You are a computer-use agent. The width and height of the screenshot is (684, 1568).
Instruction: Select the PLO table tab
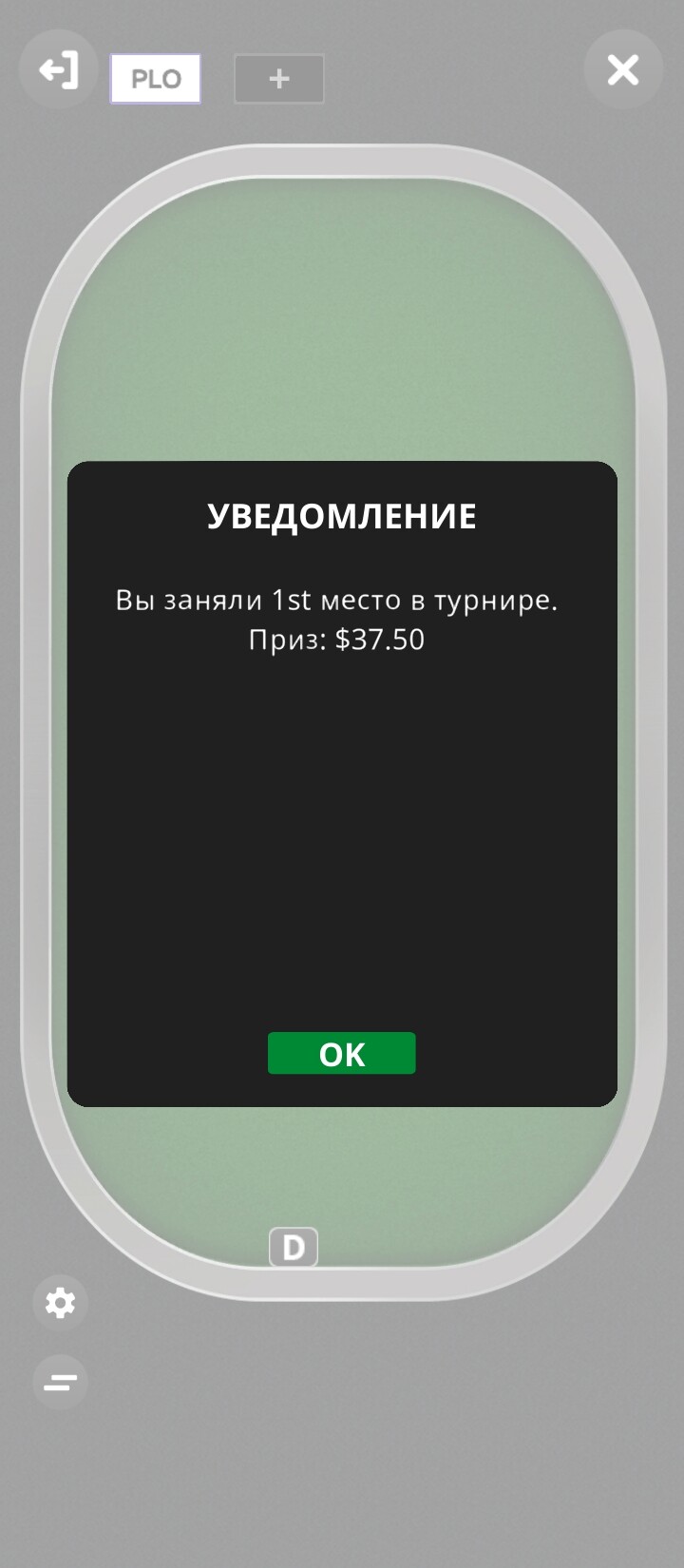point(156,78)
